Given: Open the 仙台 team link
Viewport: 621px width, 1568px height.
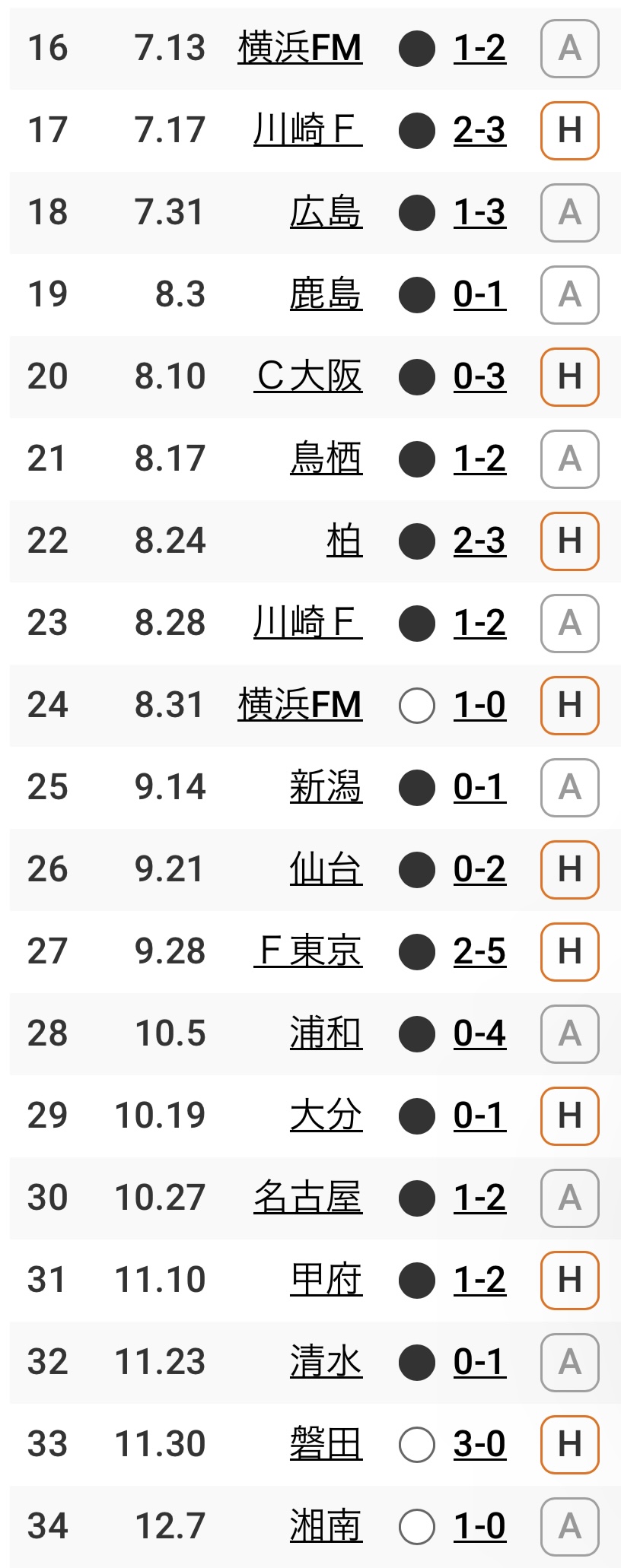Looking at the screenshot, I should (326, 870).
